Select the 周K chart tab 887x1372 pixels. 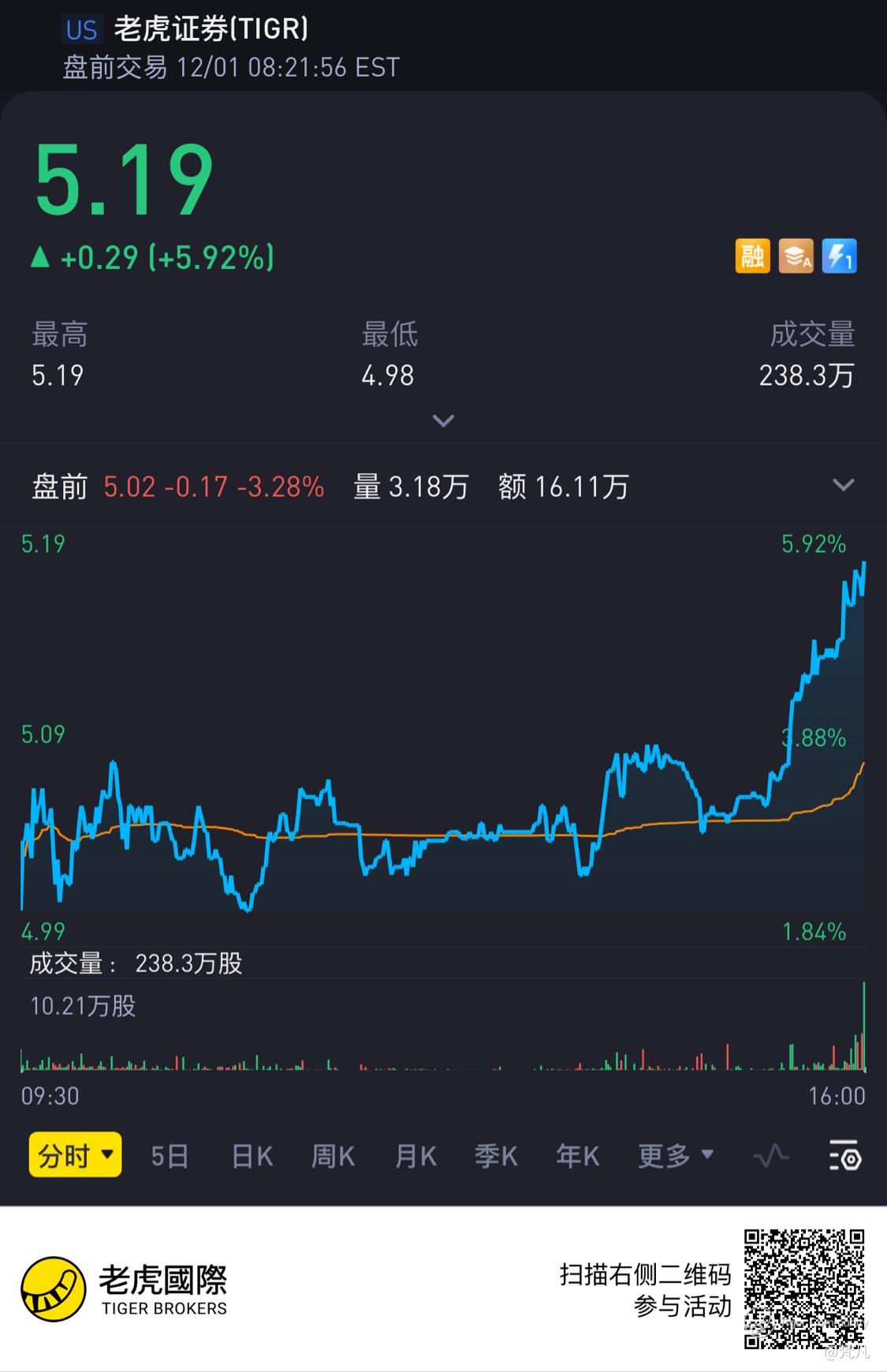(x=334, y=1156)
